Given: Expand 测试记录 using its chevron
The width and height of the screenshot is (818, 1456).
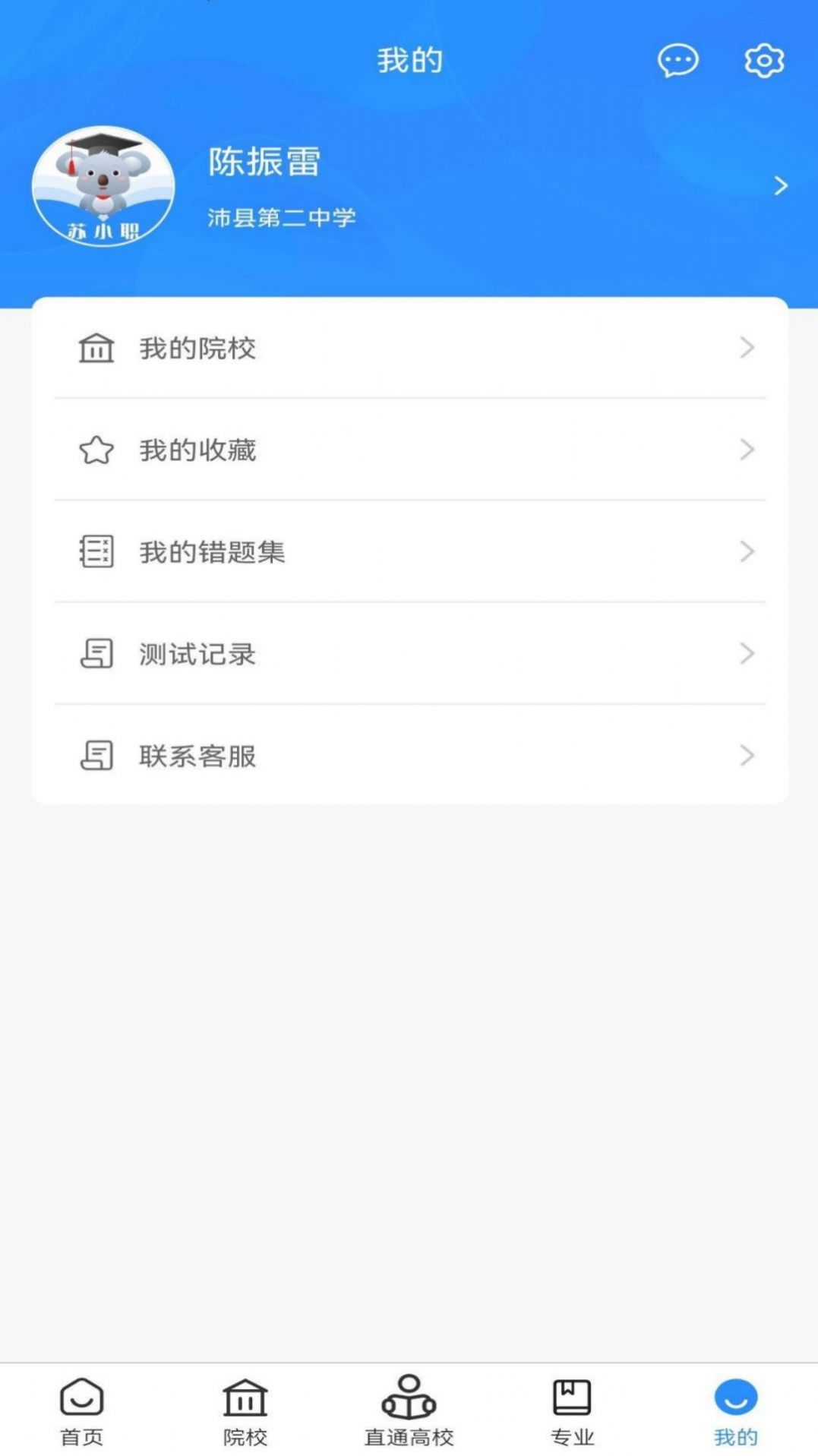Looking at the screenshot, I should point(748,654).
